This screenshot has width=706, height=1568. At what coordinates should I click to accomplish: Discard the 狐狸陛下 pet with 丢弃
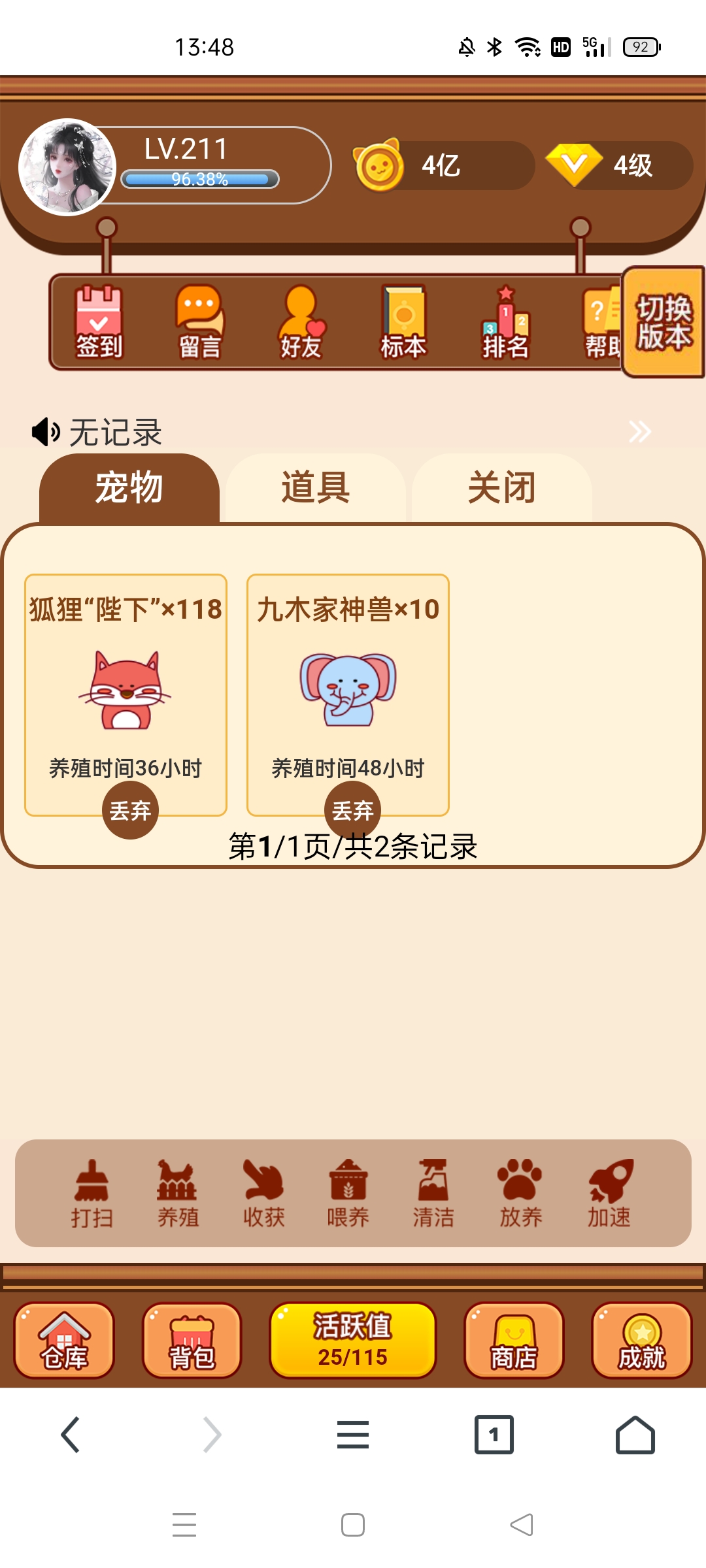(x=131, y=810)
